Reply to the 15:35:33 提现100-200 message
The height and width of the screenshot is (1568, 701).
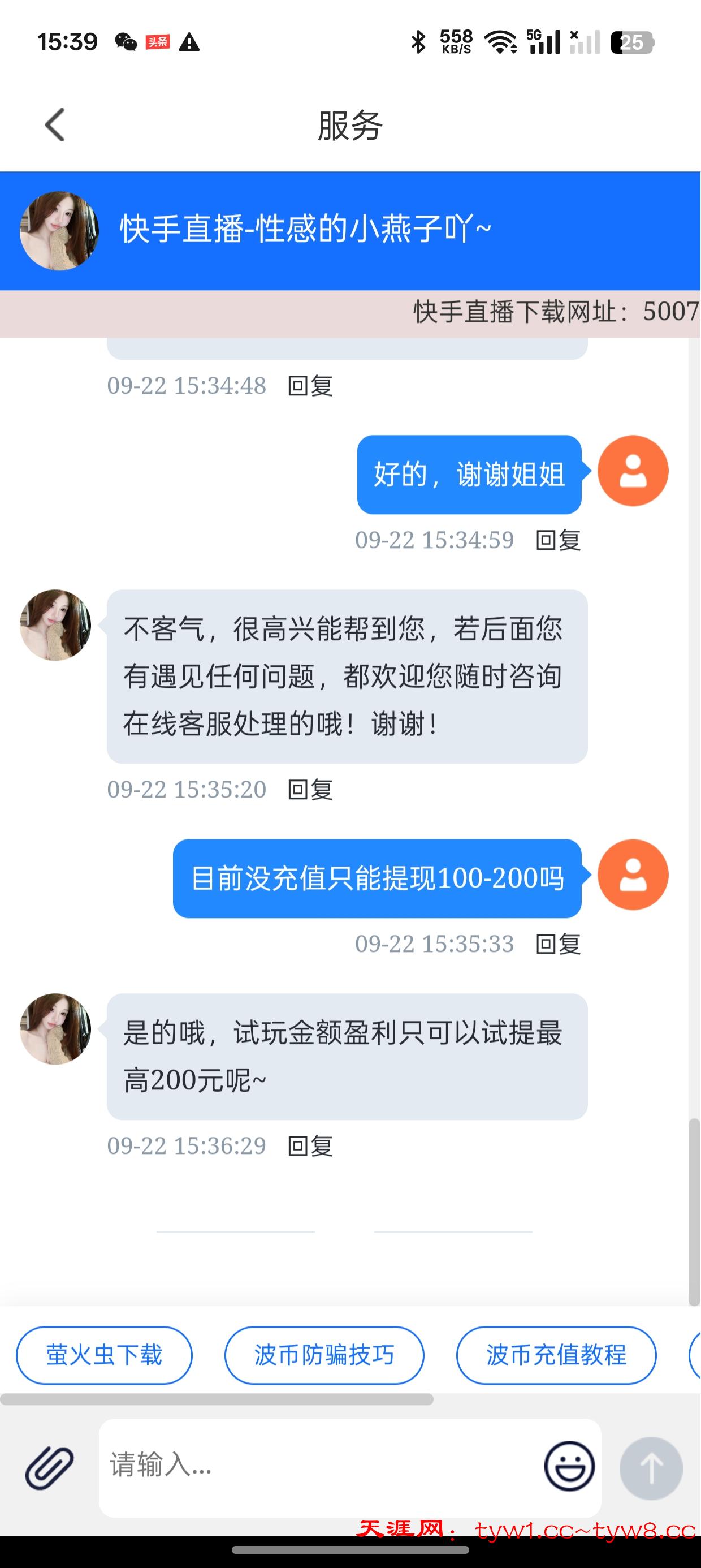(x=558, y=944)
